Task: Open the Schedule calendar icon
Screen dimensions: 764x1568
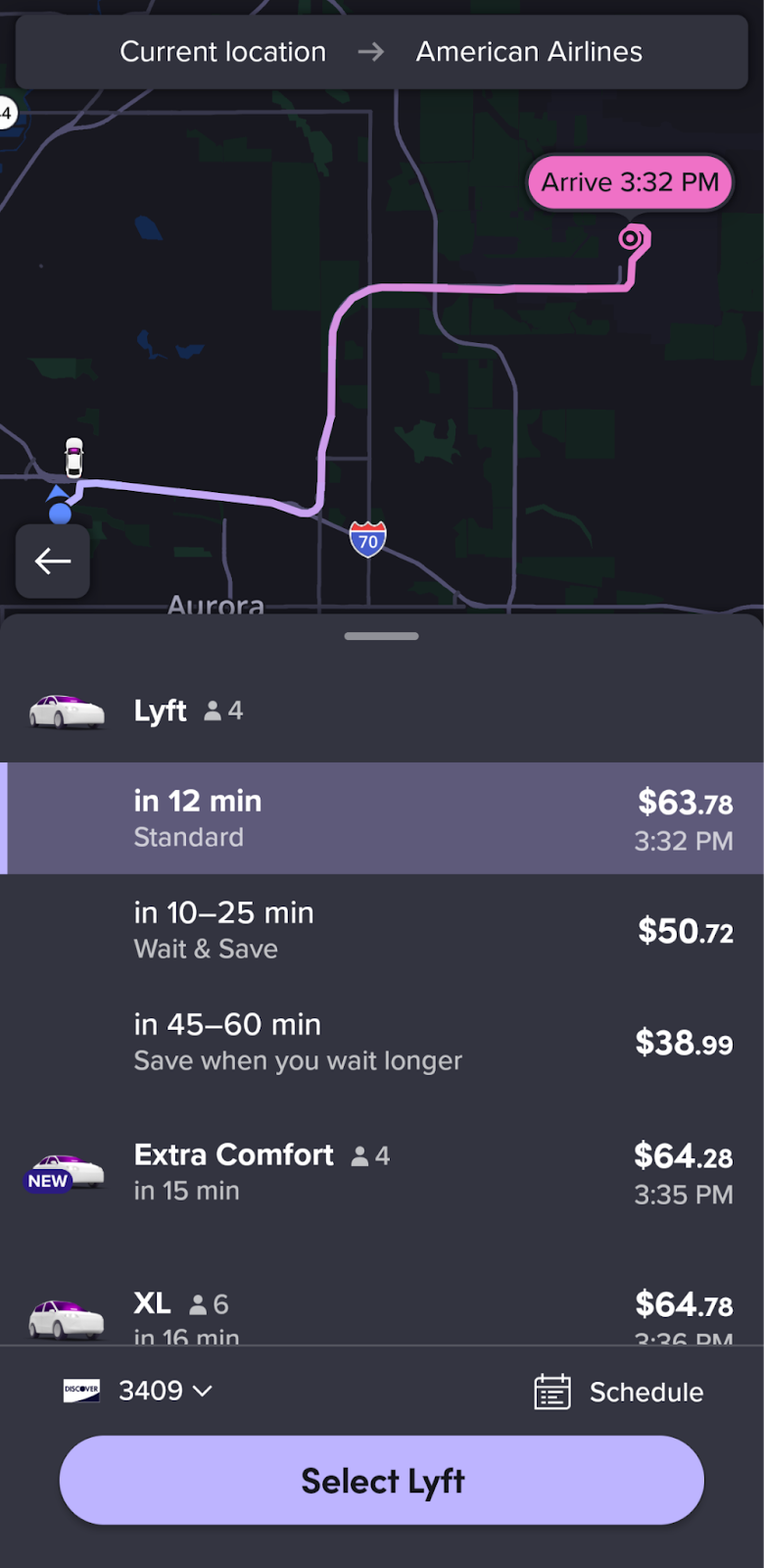Action: click(550, 1391)
